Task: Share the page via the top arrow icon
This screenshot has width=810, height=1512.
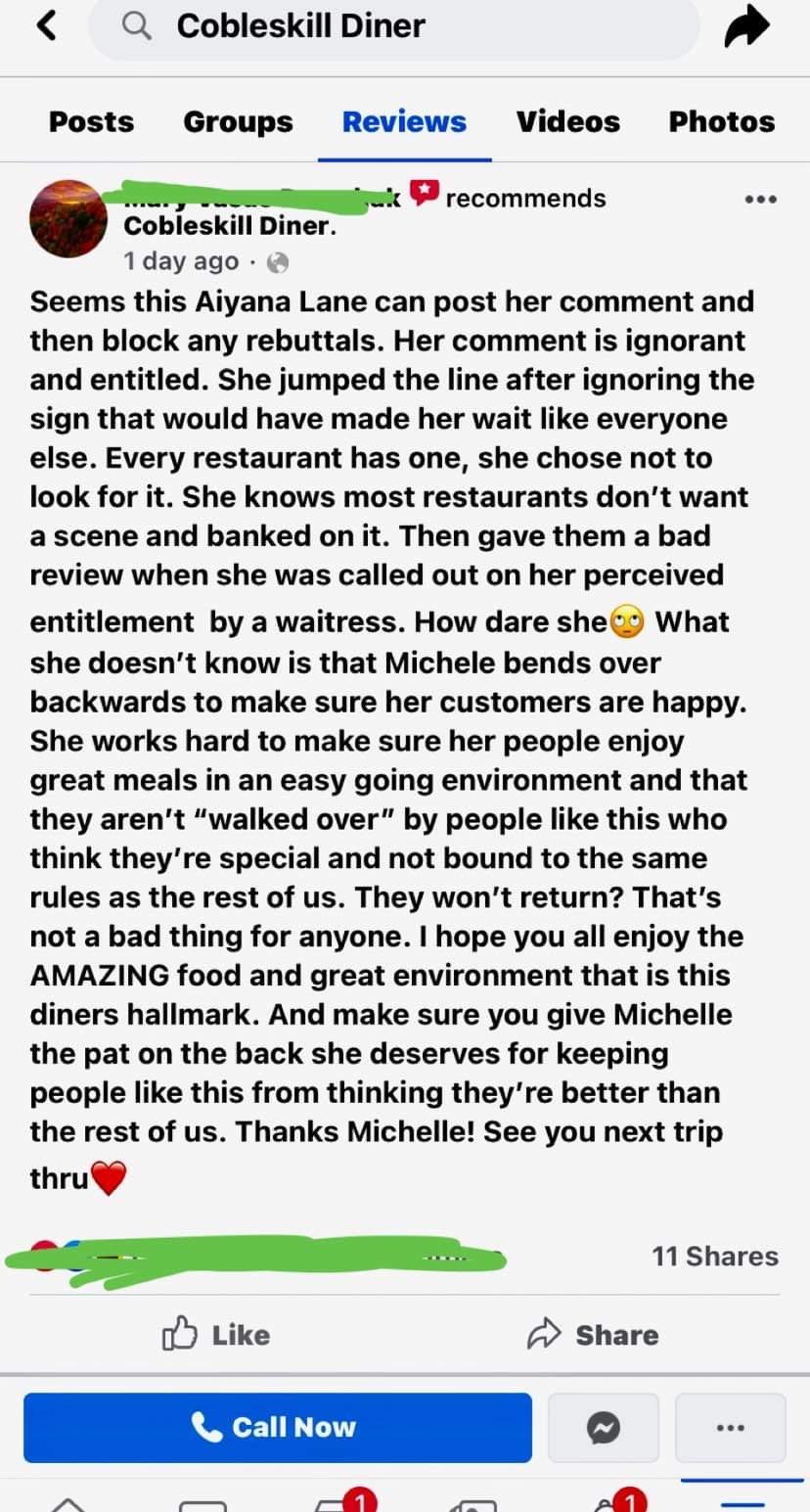Action: 748,27
